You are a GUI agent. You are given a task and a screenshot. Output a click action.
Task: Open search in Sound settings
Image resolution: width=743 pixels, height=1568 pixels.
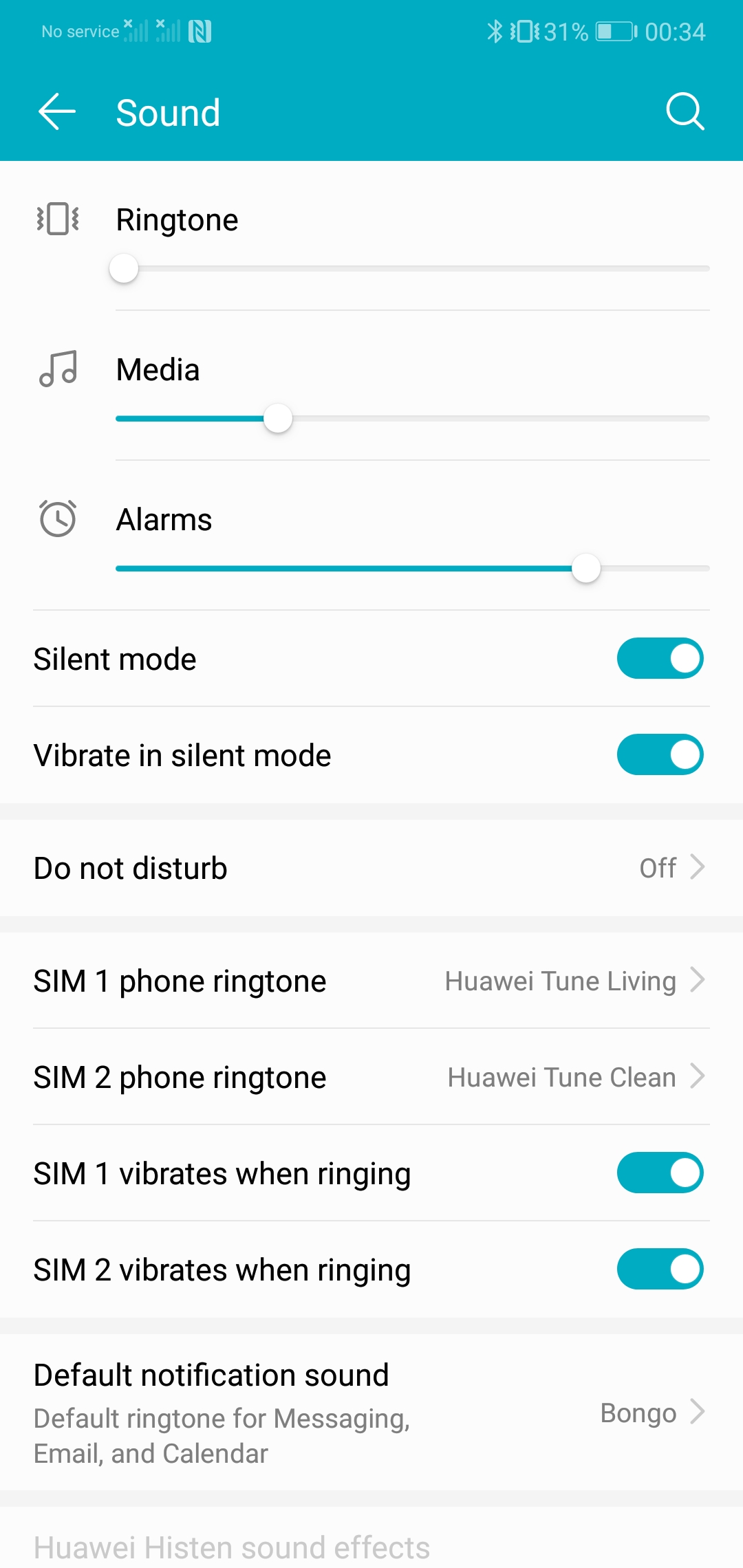pyautogui.click(x=685, y=111)
